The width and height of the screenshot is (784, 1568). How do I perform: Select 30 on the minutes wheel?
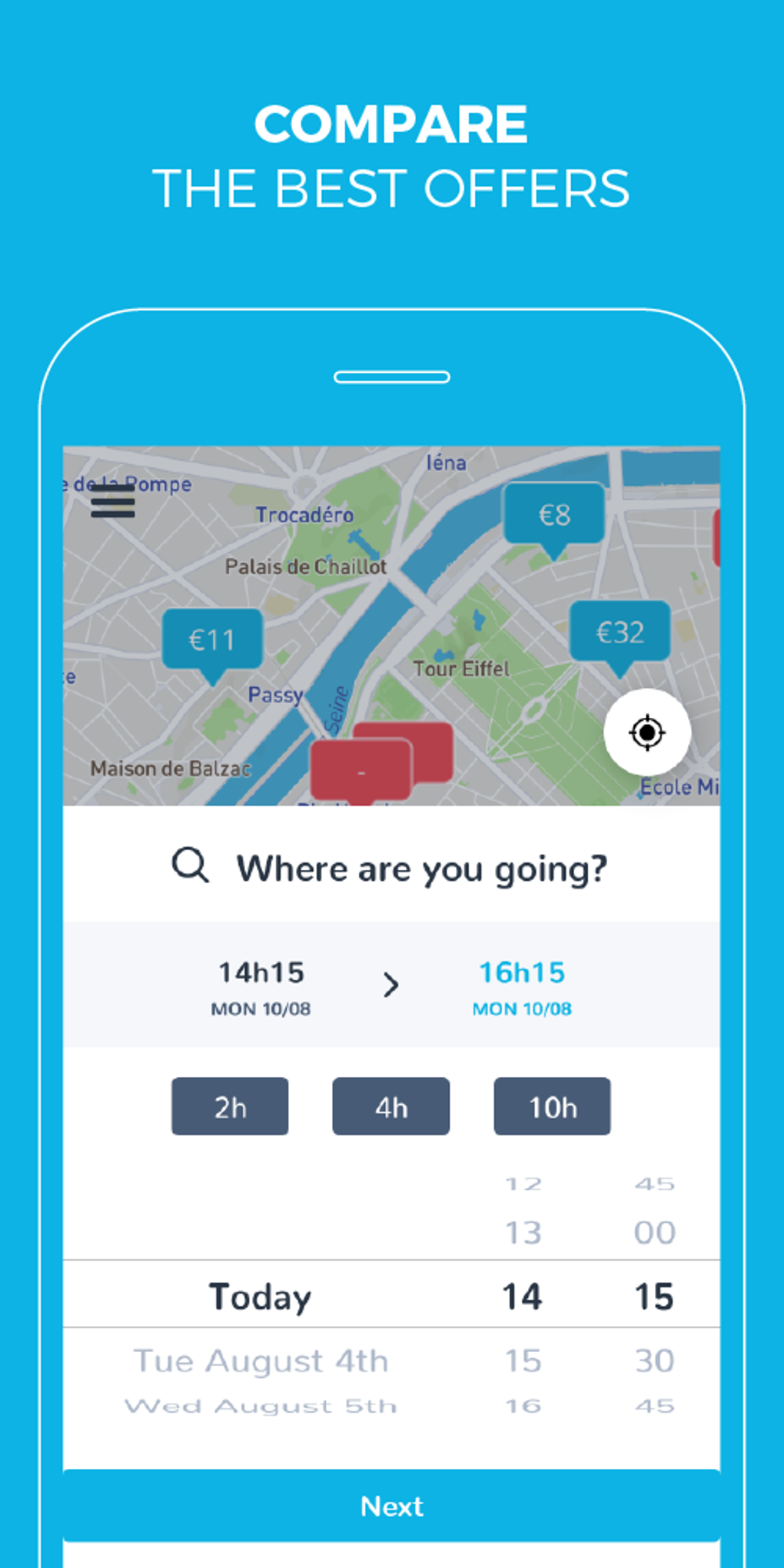[x=654, y=1360]
